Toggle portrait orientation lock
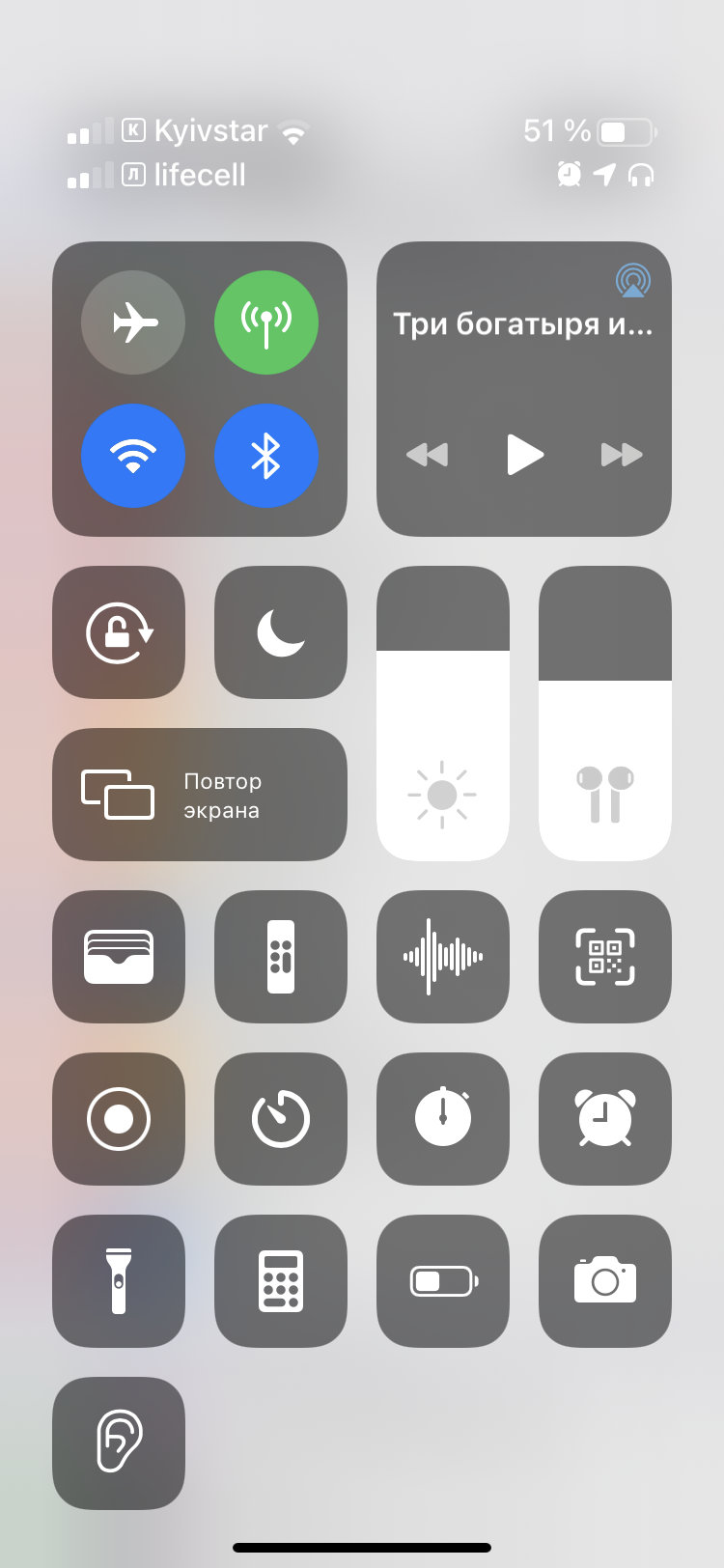 [x=119, y=632]
